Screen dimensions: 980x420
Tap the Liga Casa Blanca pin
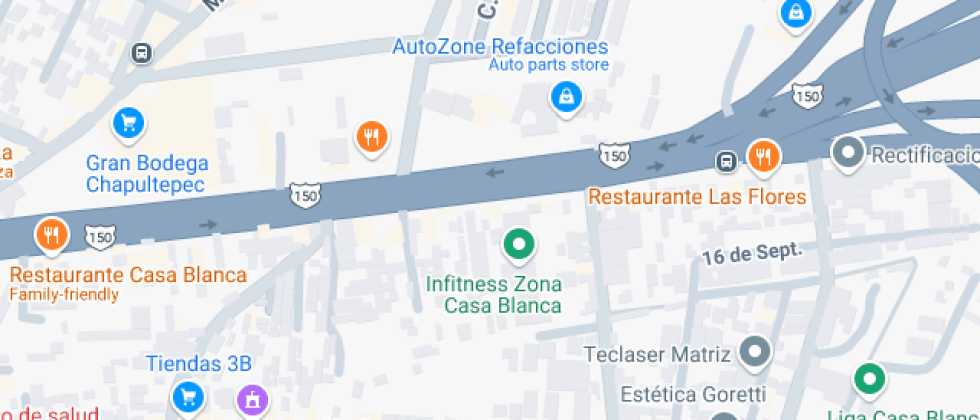tap(869, 379)
